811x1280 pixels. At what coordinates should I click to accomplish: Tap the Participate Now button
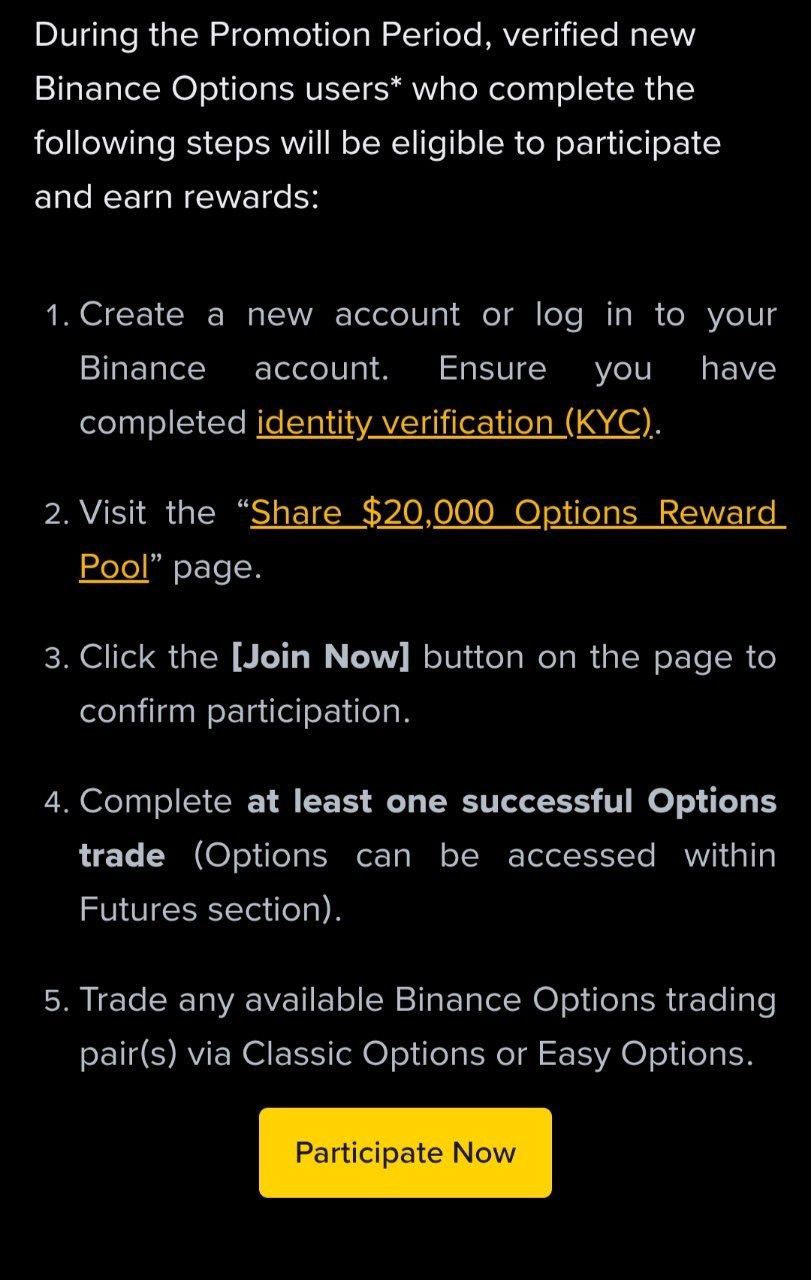point(405,1152)
